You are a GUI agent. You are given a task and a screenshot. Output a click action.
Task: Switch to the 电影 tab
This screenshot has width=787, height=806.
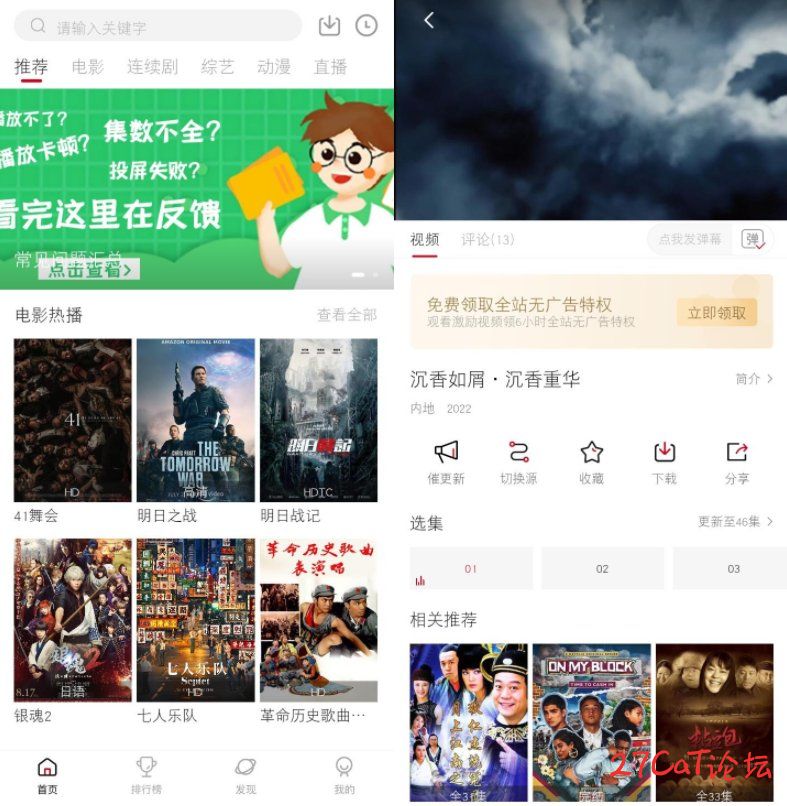(88, 67)
